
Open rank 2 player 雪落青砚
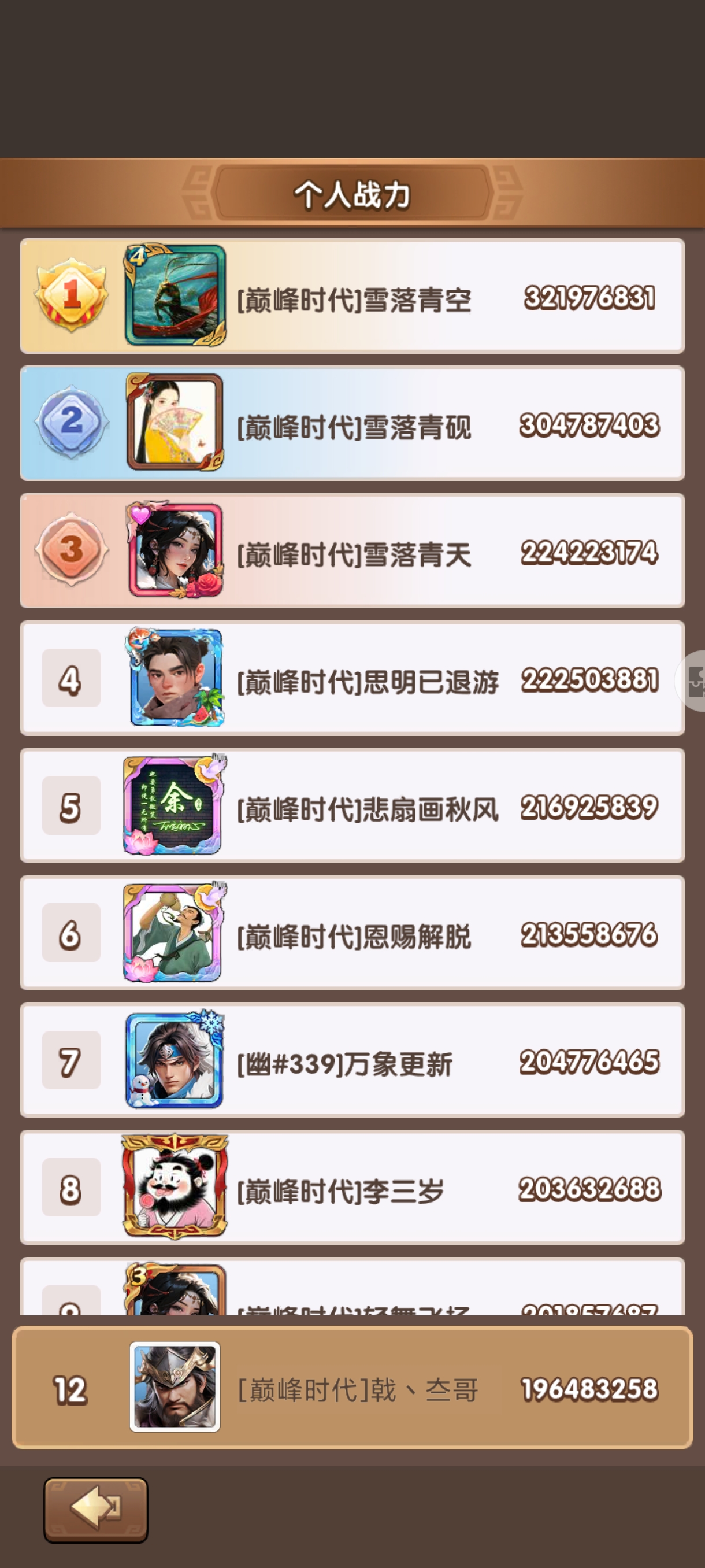pyautogui.click(x=352, y=423)
